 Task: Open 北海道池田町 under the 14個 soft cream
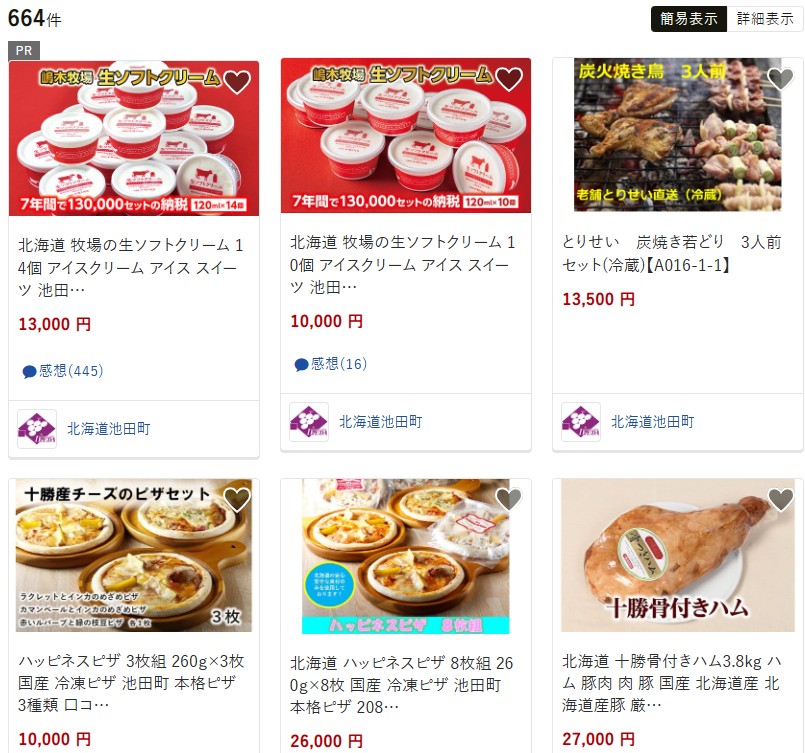(108, 428)
